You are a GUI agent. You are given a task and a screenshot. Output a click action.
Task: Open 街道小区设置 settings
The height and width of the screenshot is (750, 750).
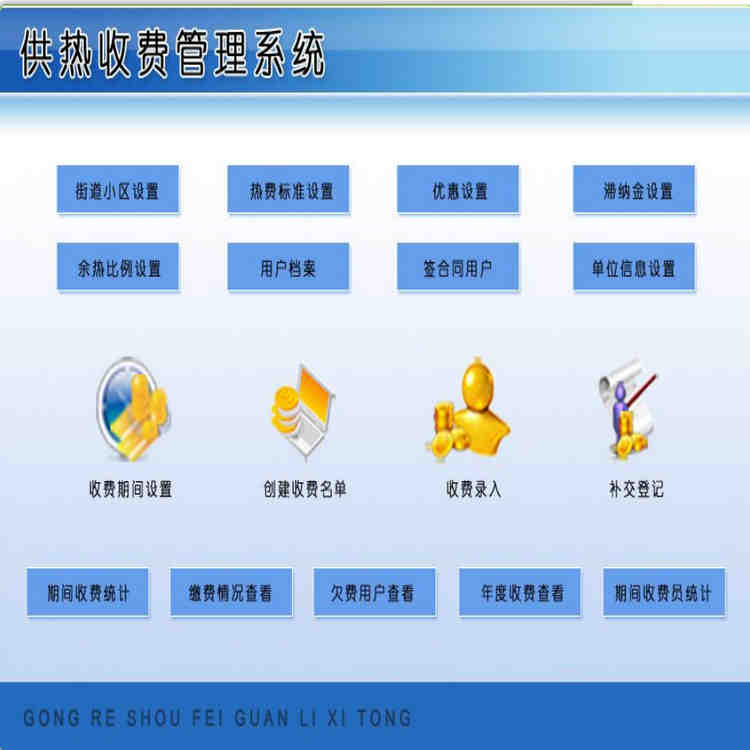coord(118,190)
